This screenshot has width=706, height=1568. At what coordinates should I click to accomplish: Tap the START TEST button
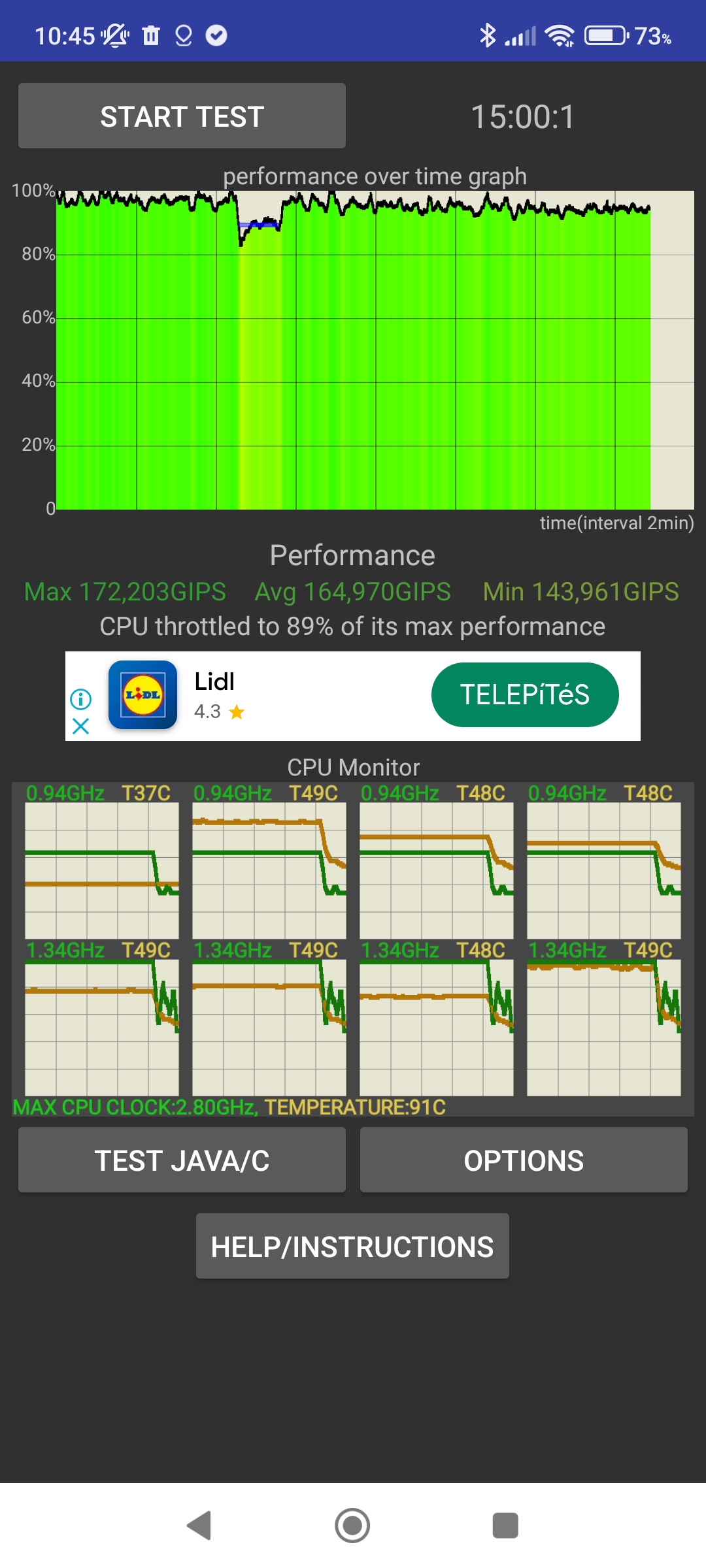pyautogui.click(x=182, y=116)
